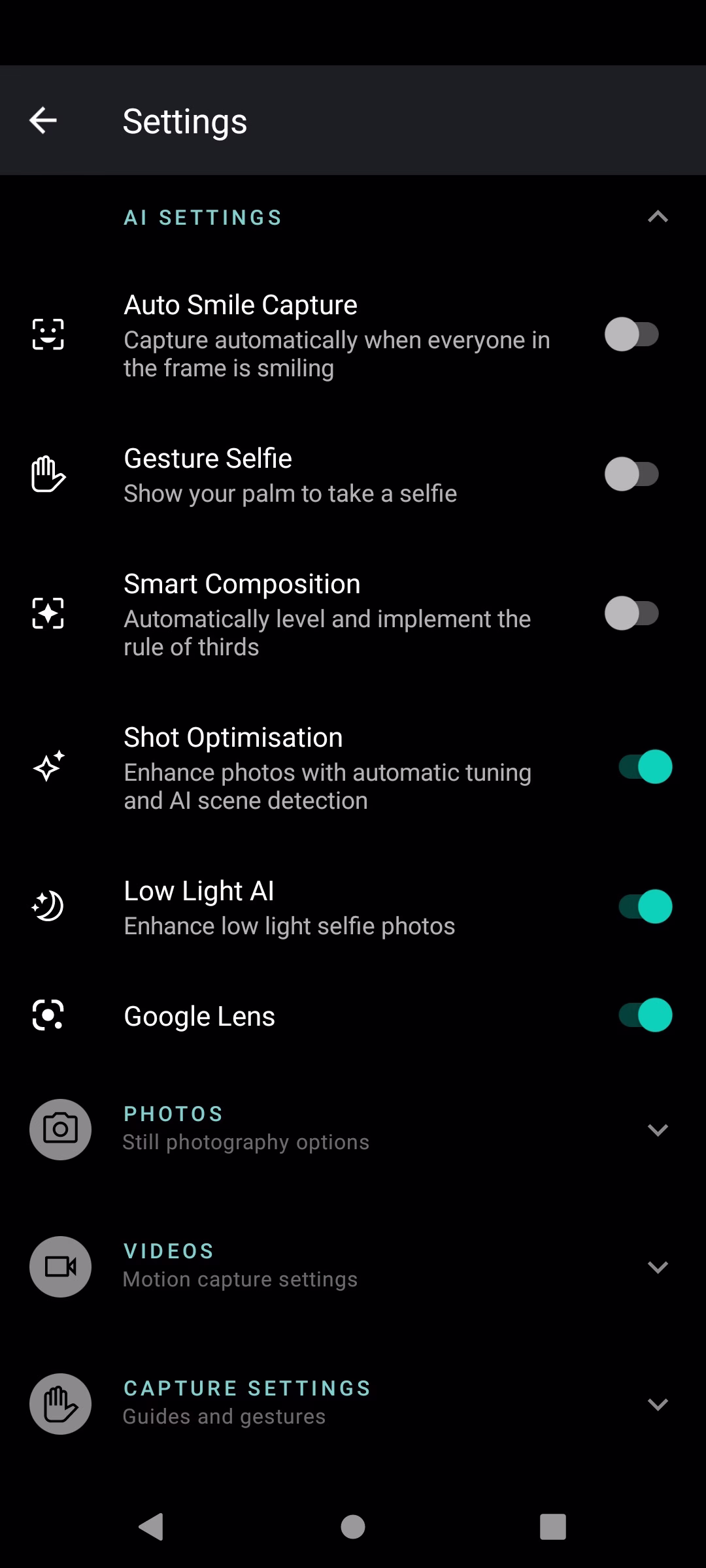This screenshot has width=706, height=1568.
Task: Open the system recent apps view
Action: coord(553,1527)
